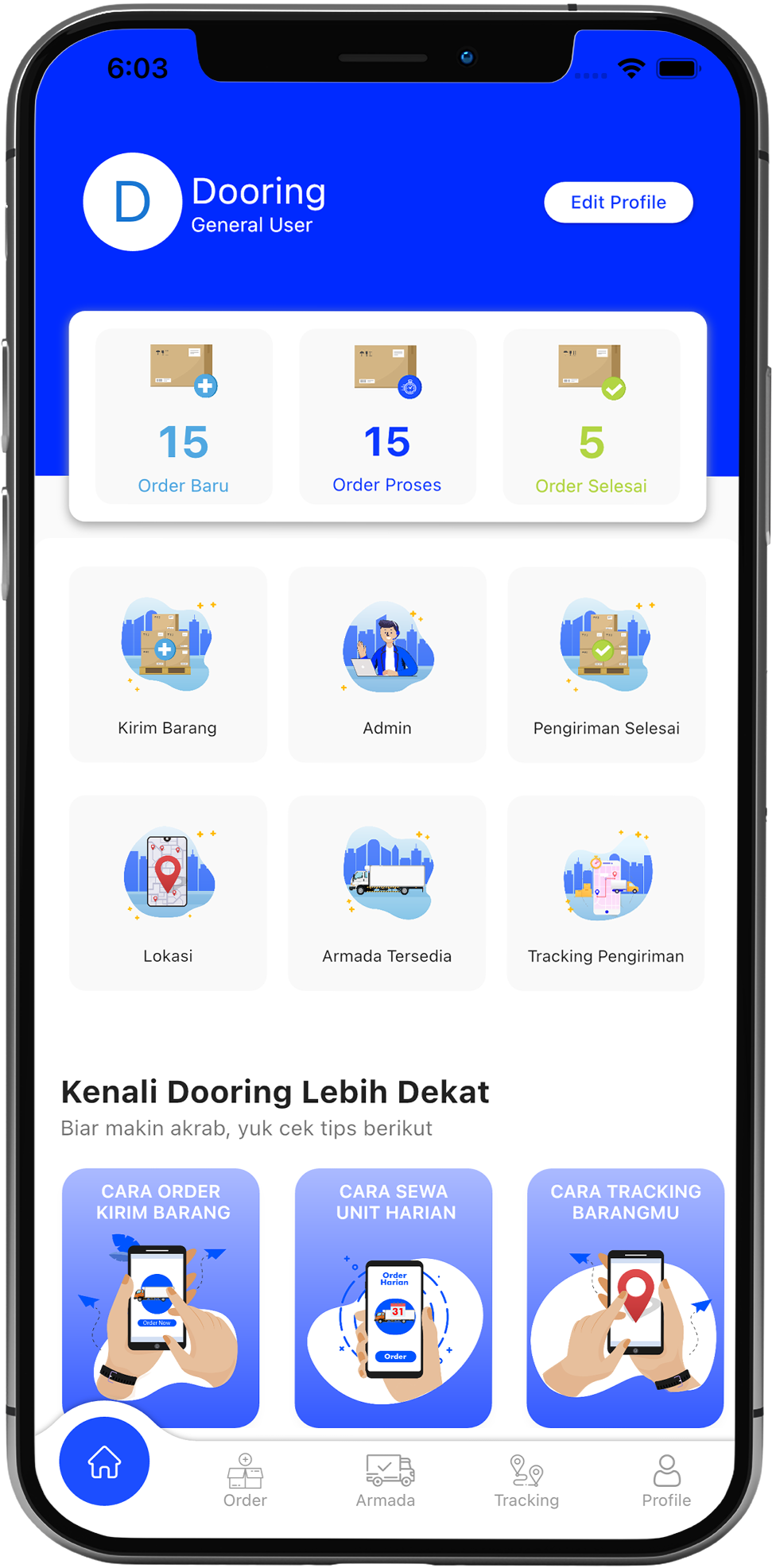Open the Order Baru card
This screenshot has height=1568, width=772.
point(184,417)
